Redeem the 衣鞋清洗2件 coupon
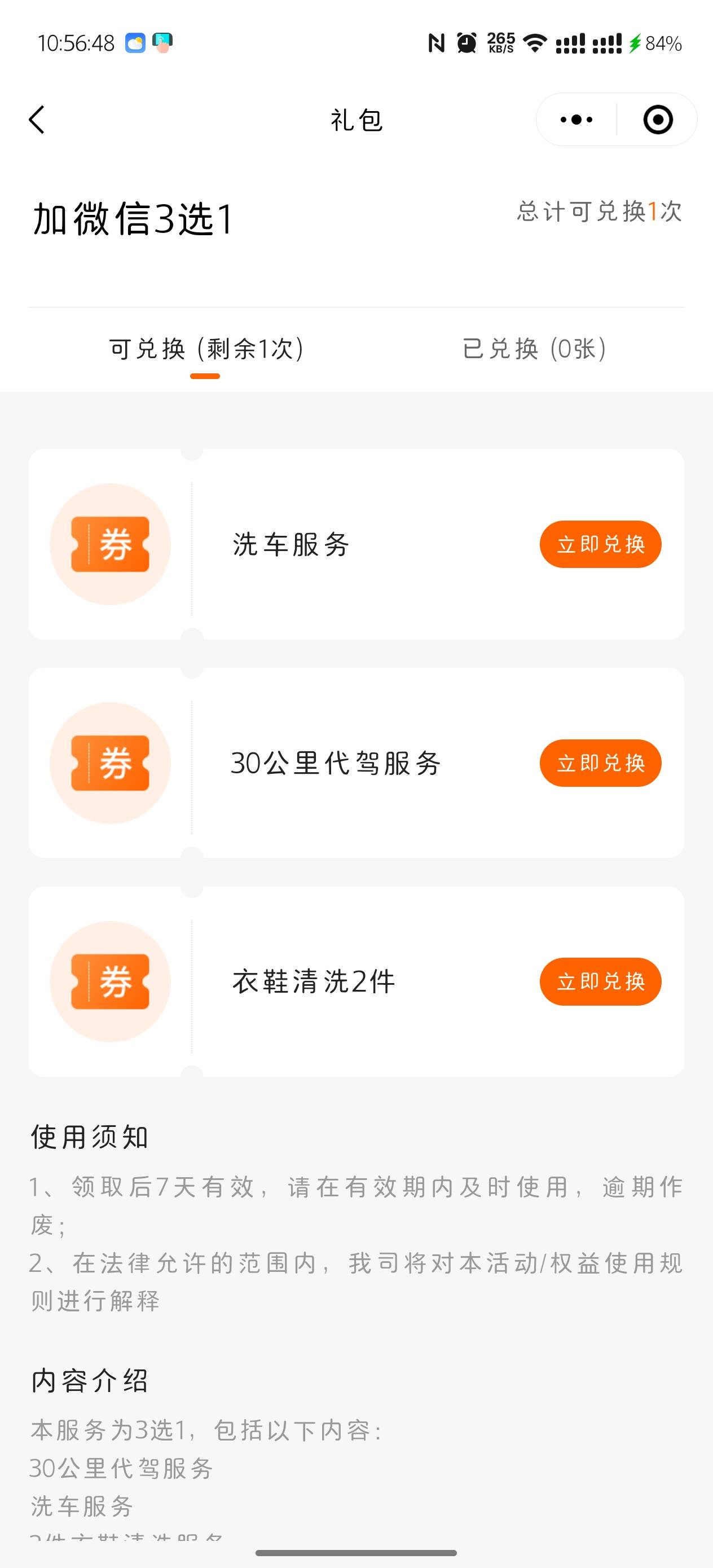This screenshot has width=713, height=1568. (x=600, y=981)
